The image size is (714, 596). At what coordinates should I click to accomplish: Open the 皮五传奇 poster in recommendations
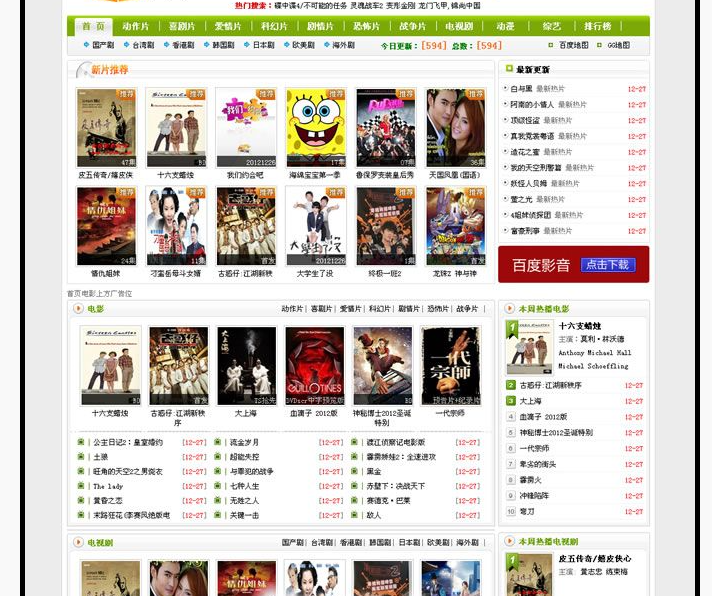[x=107, y=128]
